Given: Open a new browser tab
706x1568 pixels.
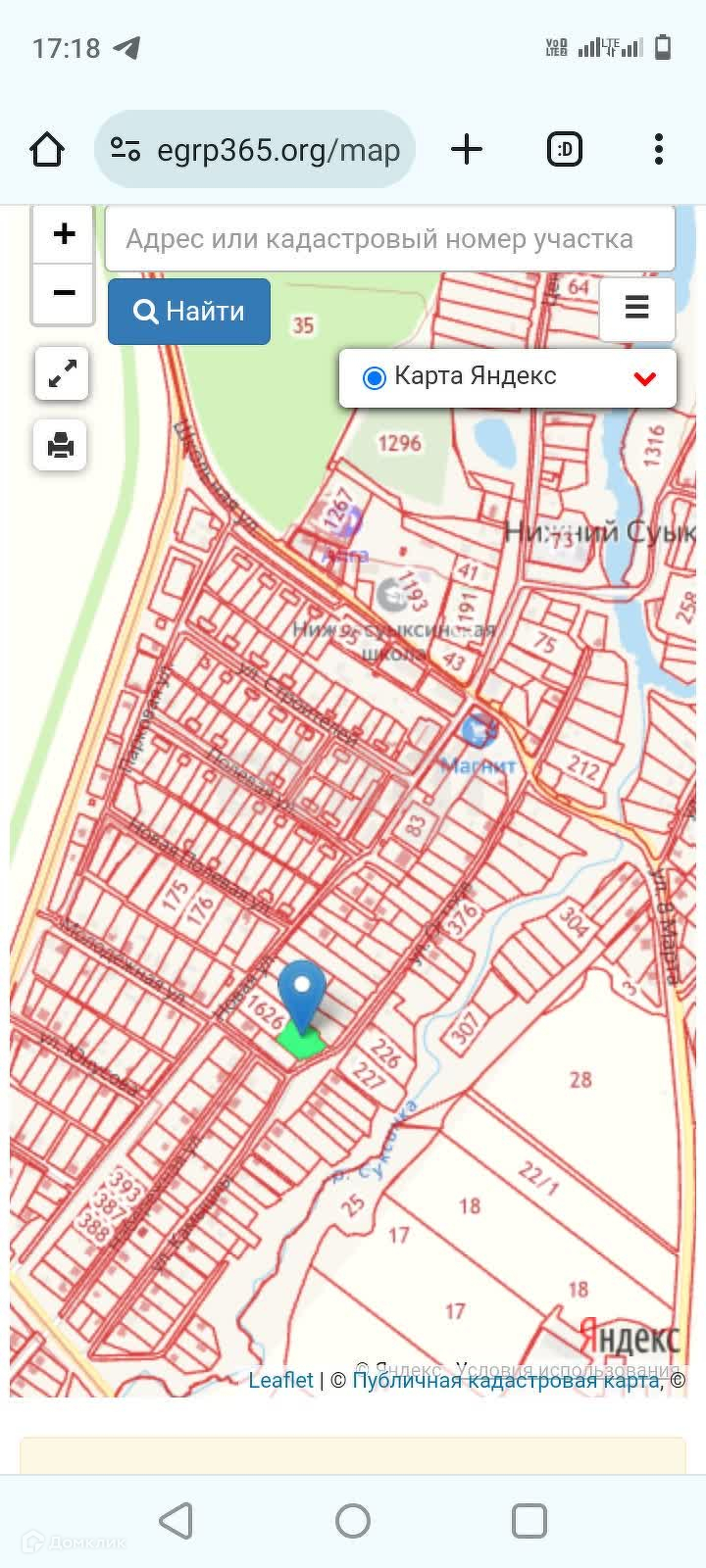Looking at the screenshot, I should [467, 150].
